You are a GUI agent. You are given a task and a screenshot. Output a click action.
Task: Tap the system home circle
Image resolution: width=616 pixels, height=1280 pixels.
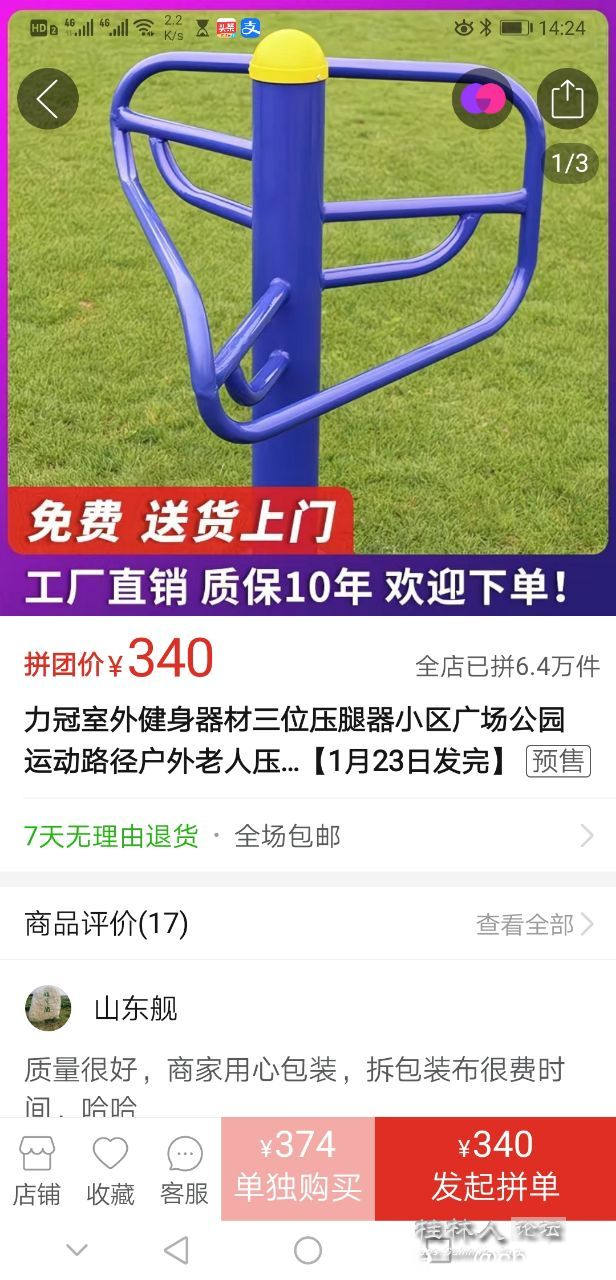pyautogui.click(x=308, y=1250)
